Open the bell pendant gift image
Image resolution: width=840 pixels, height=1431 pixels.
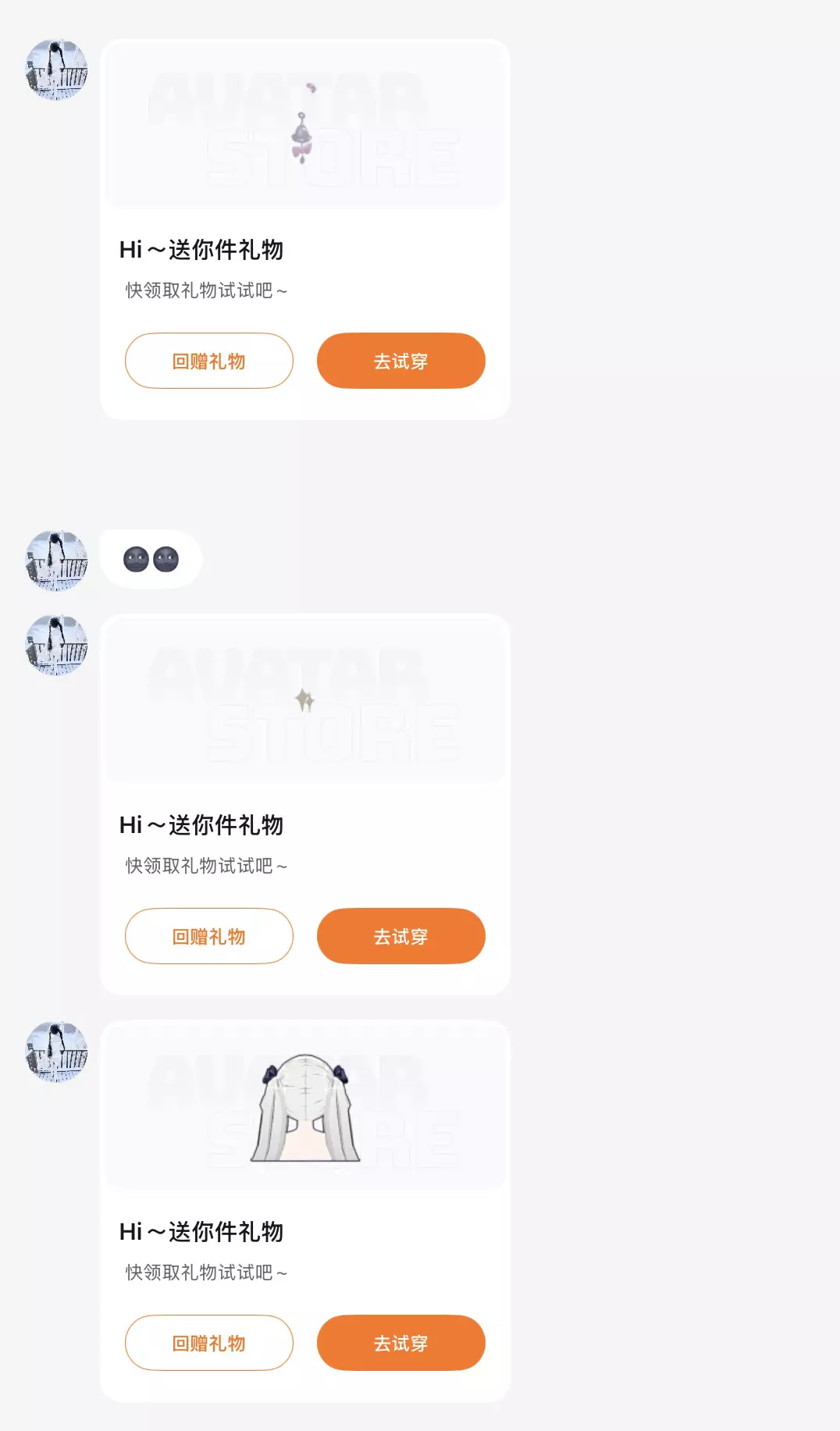tap(305, 125)
